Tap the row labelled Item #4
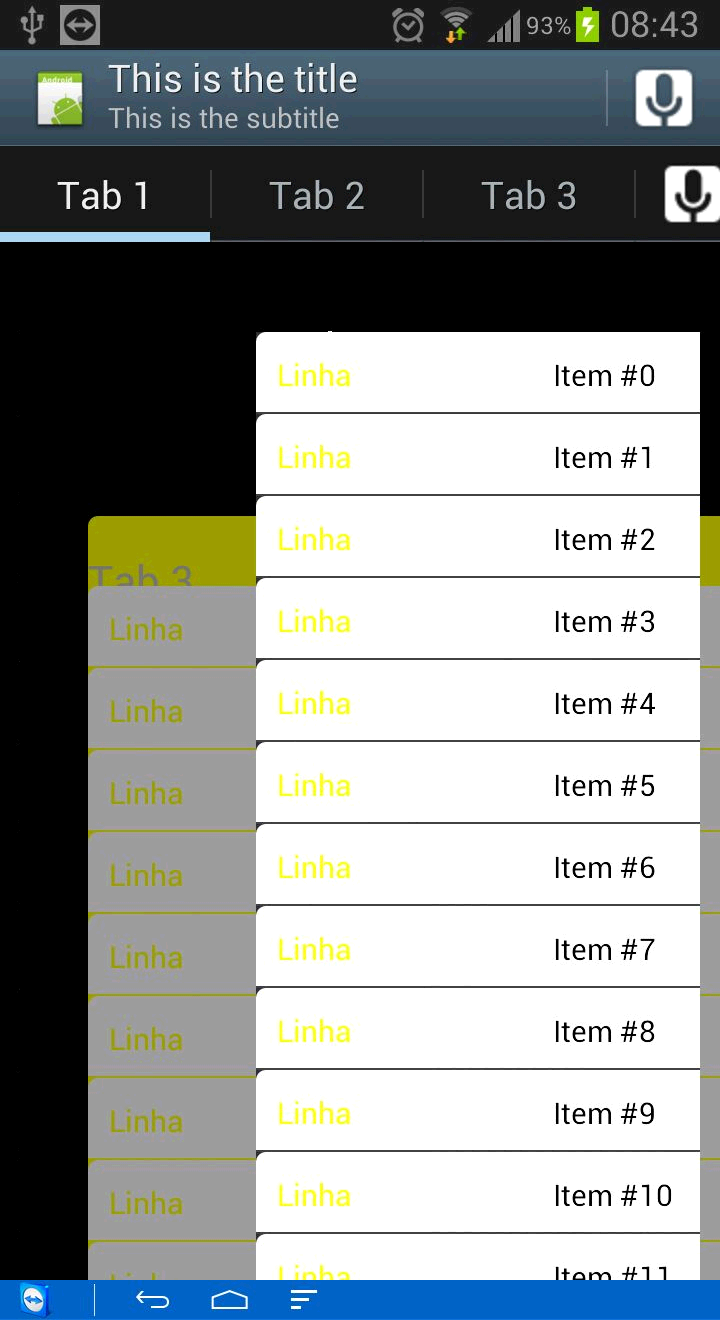Viewport: 720px width, 1320px height. (478, 704)
